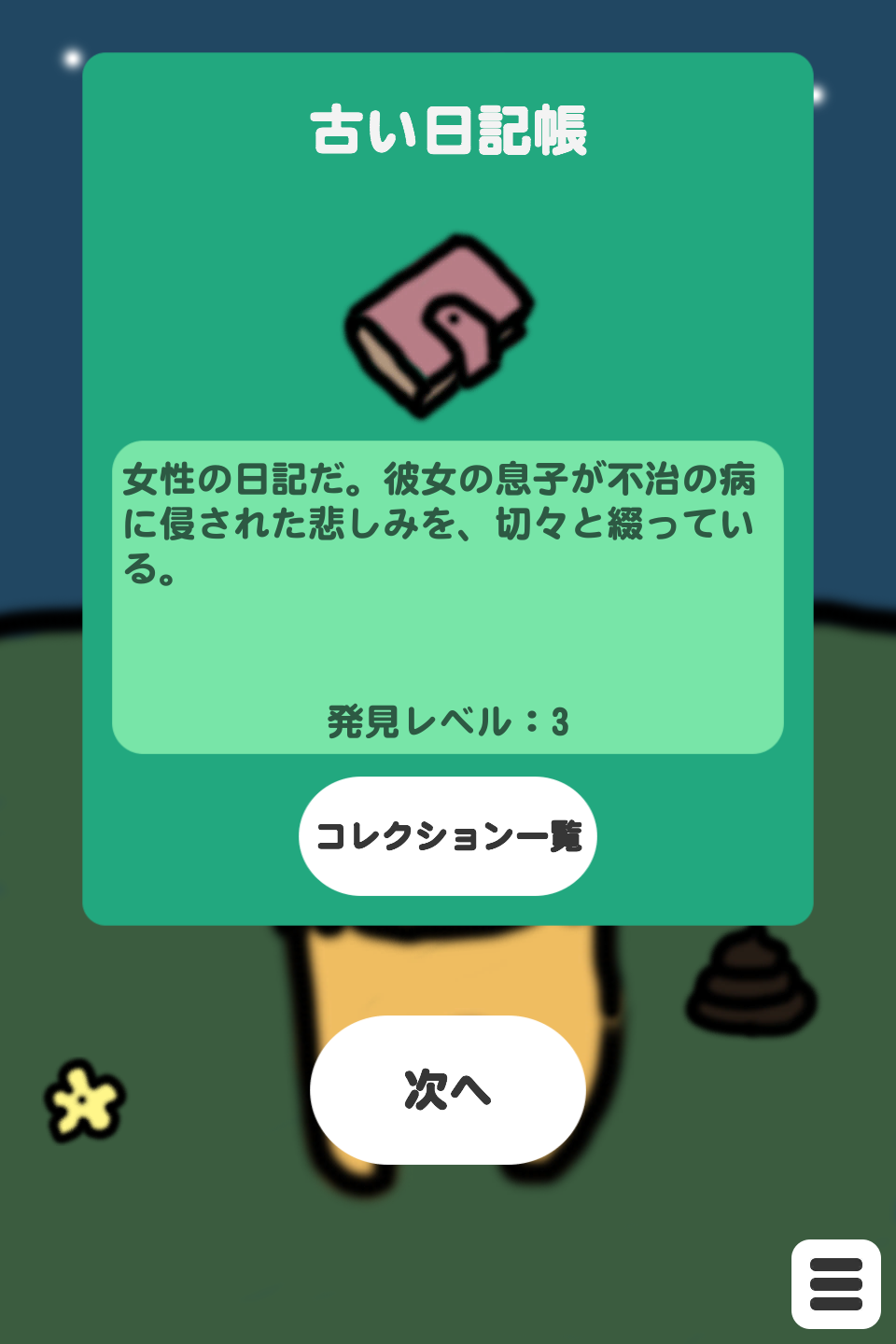Tap 次へ to continue
This screenshot has height=1344, width=896.
coord(448,1089)
